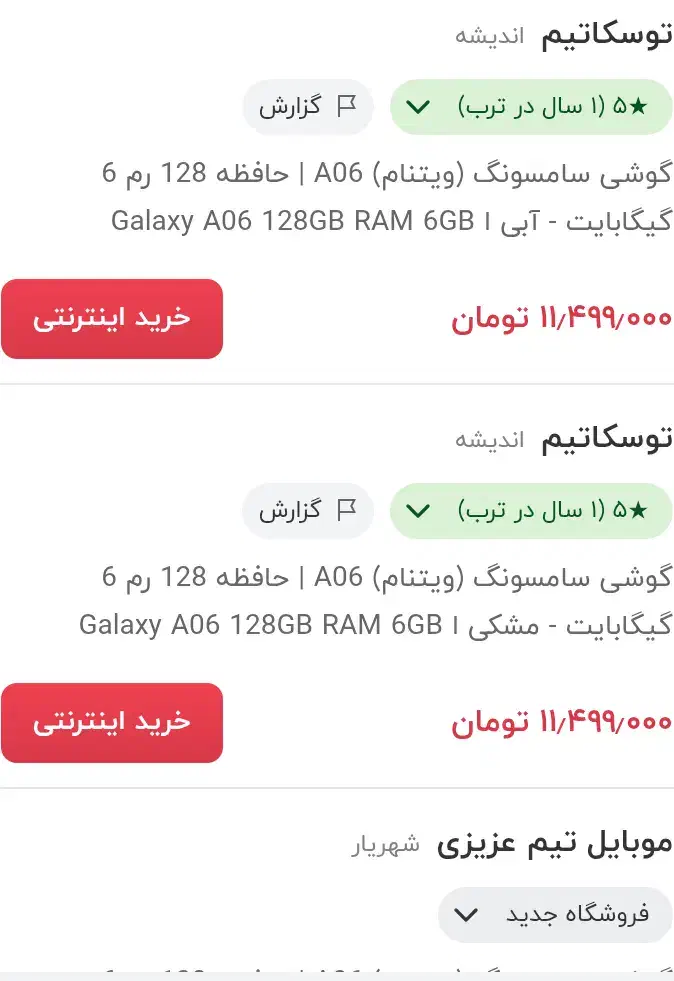Tap خرید اینترنتی for the blue (آبی) Galaxy A06
The height and width of the screenshot is (981, 674).
click(112, 319)
